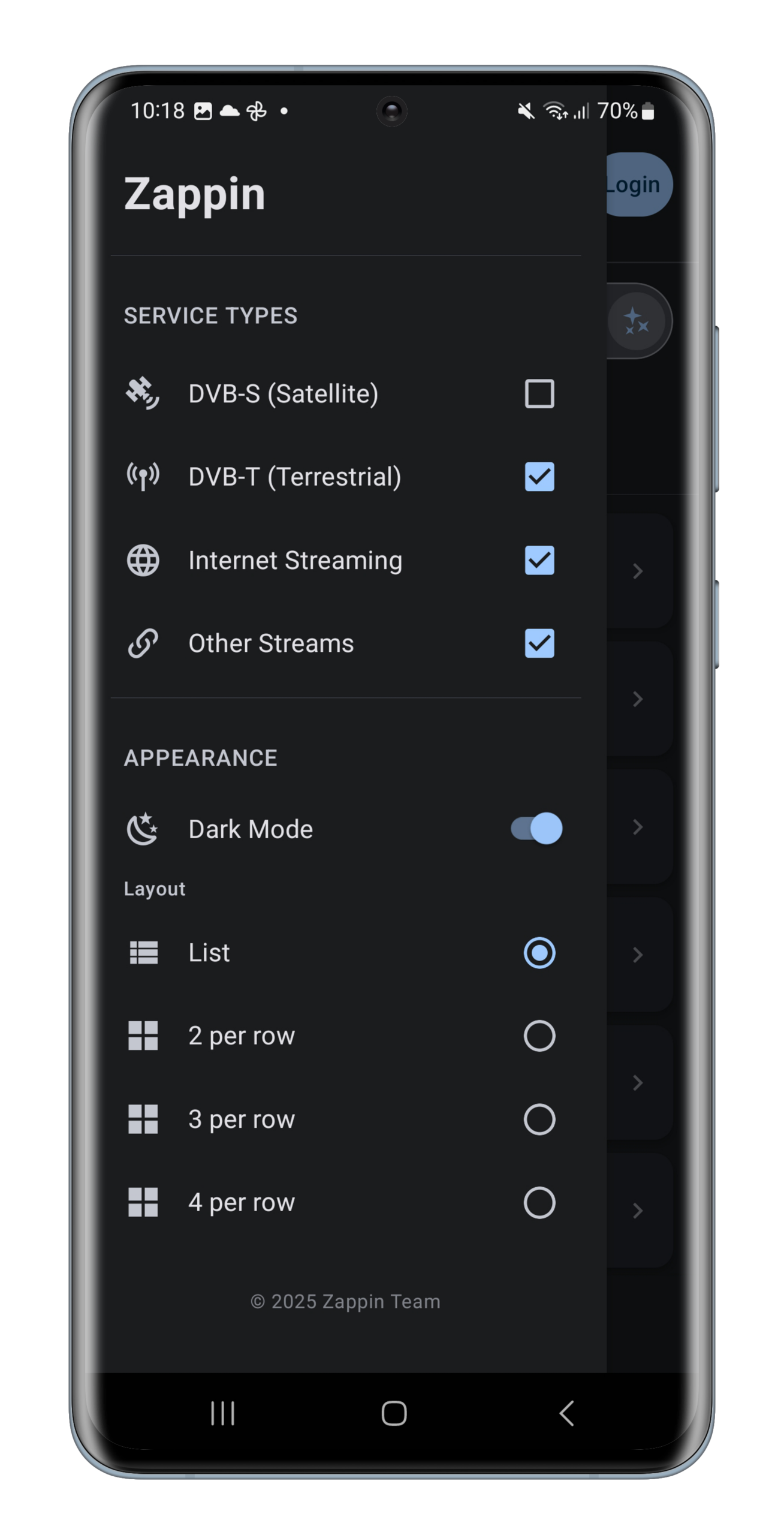Uncheck Internet Streaming service type
This screenshot has width=784, height=1535.
coord(539,560)
